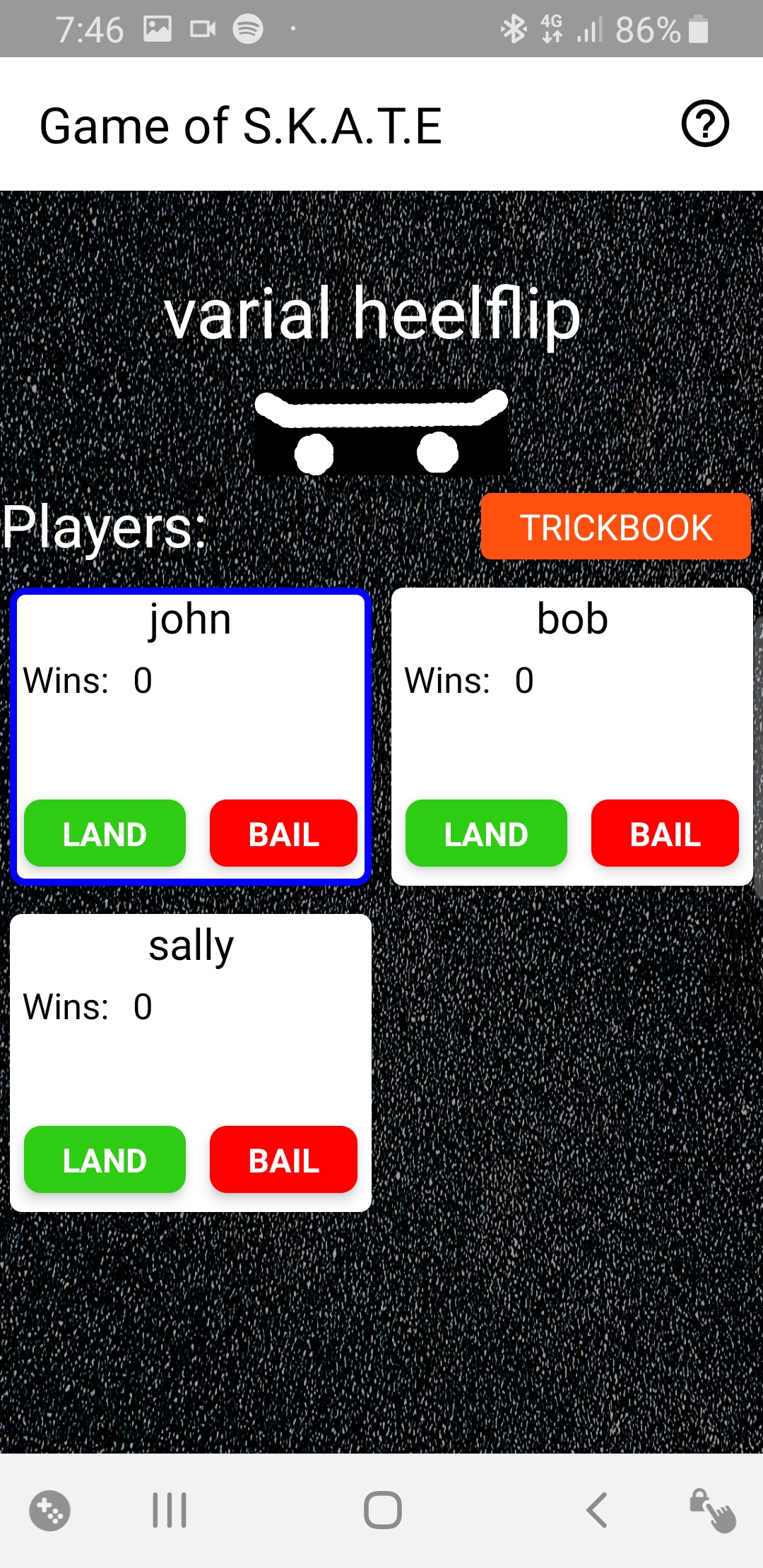Mark john's trick as LAND
Viewport: 763px width, 1568px height.
105,833
